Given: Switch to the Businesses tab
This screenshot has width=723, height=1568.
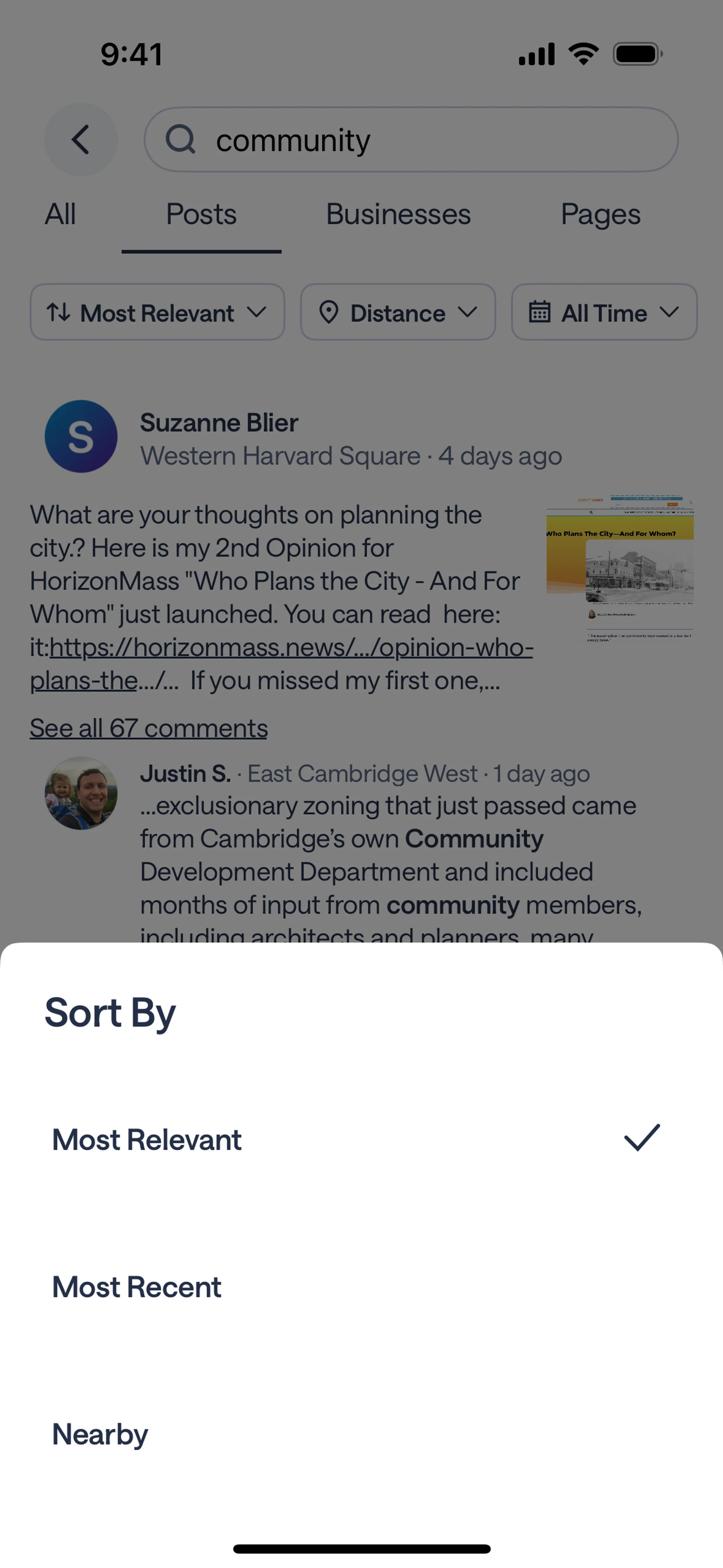Looking at the screenshot, I should (398, 214).
